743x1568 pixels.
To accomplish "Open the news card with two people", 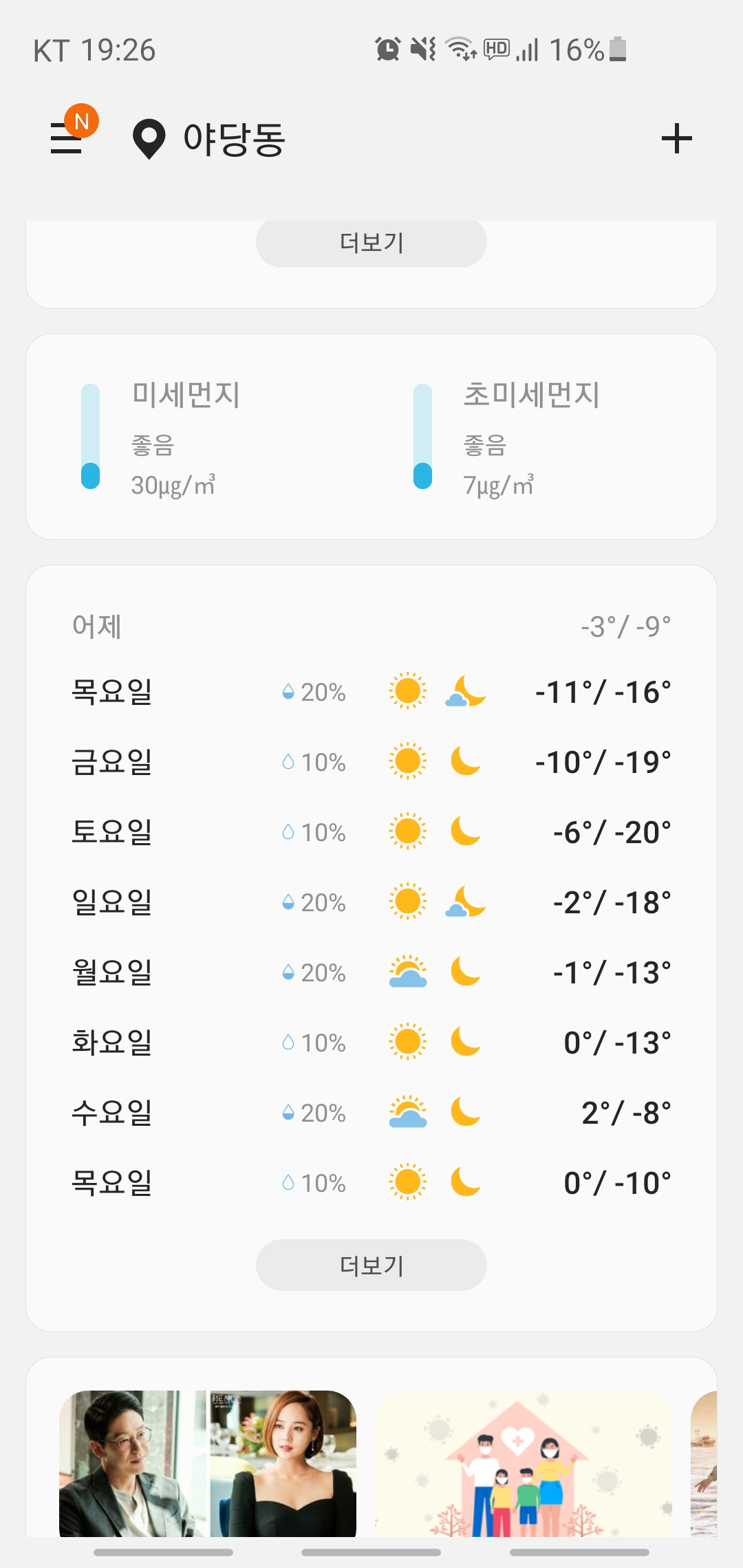I will coord(208,1463).
